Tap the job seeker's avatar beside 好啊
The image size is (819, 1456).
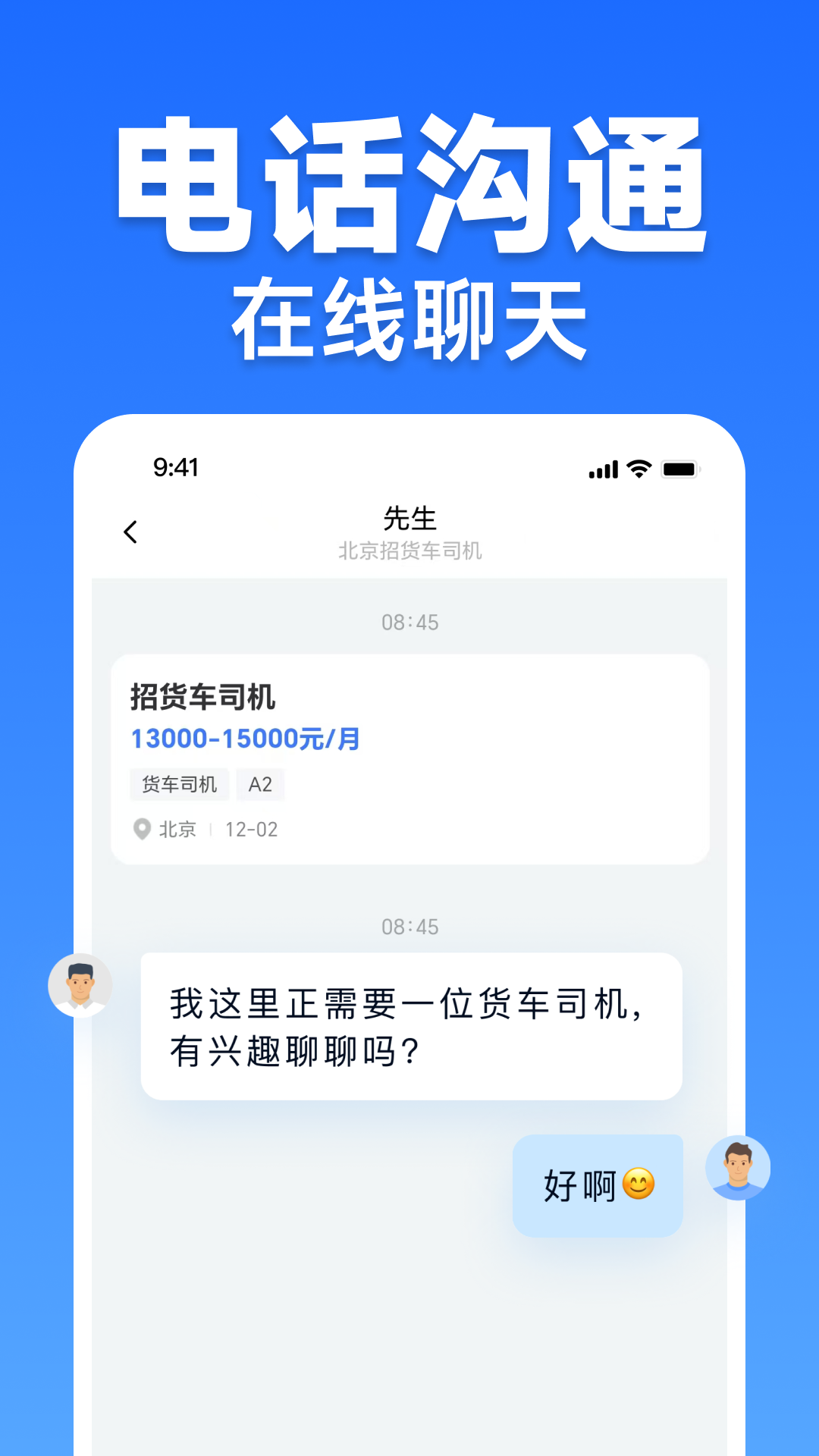pyautogui.click(x=738, y=1169)
